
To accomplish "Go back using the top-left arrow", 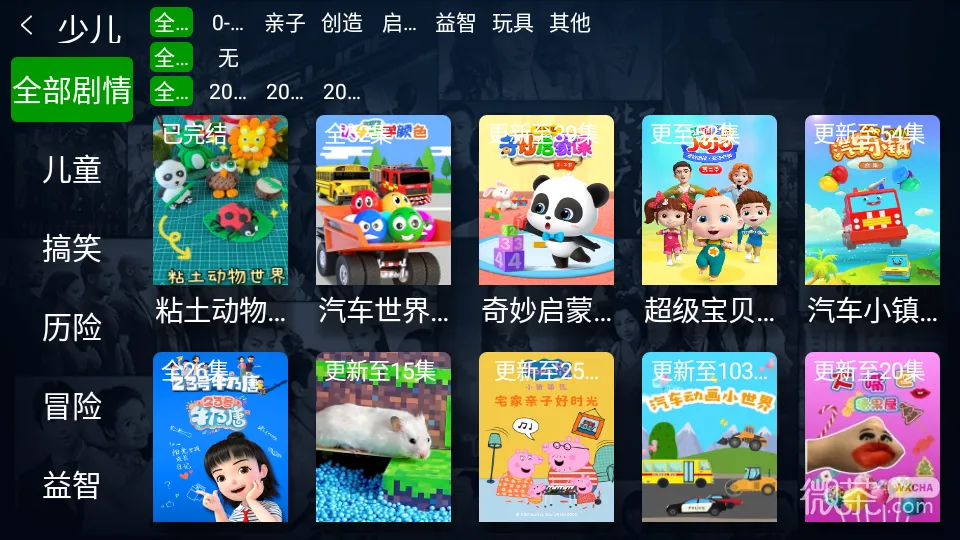I will [27, 26].
